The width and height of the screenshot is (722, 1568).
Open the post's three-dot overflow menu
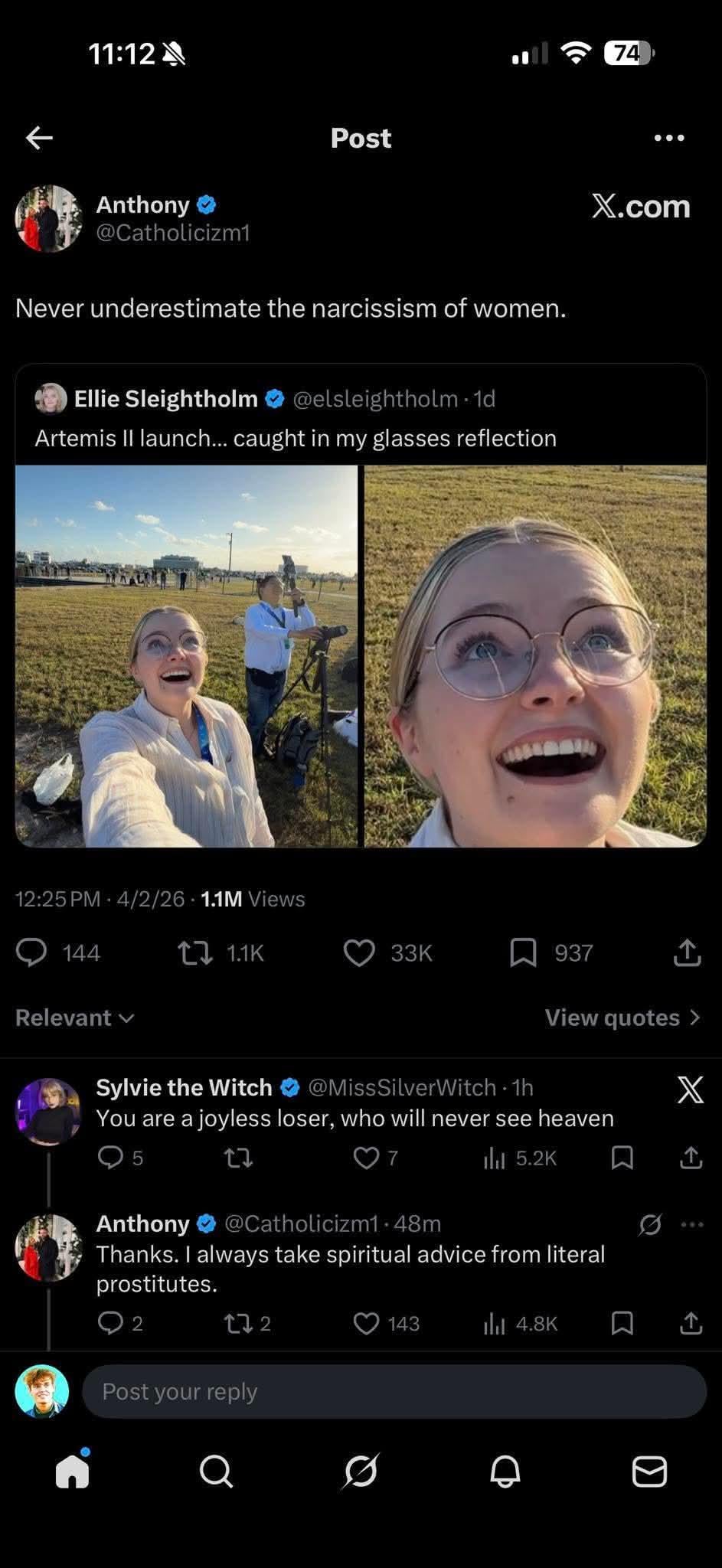[669, 138]
